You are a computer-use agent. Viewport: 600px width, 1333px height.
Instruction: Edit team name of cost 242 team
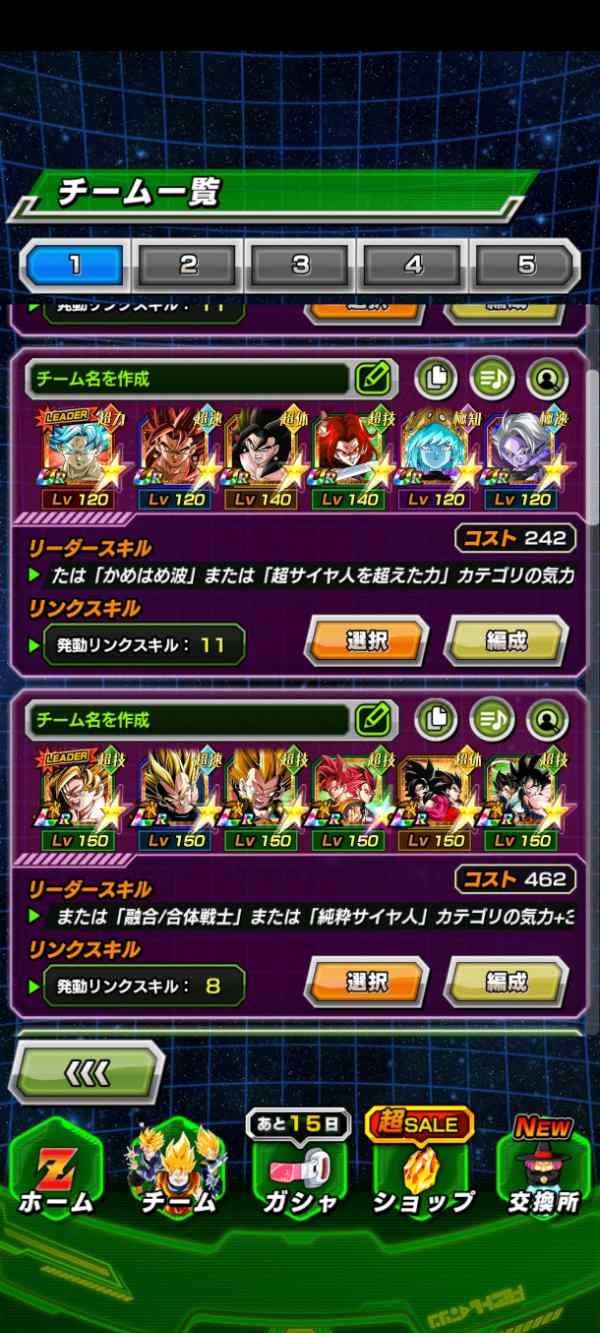click(373, 379)
